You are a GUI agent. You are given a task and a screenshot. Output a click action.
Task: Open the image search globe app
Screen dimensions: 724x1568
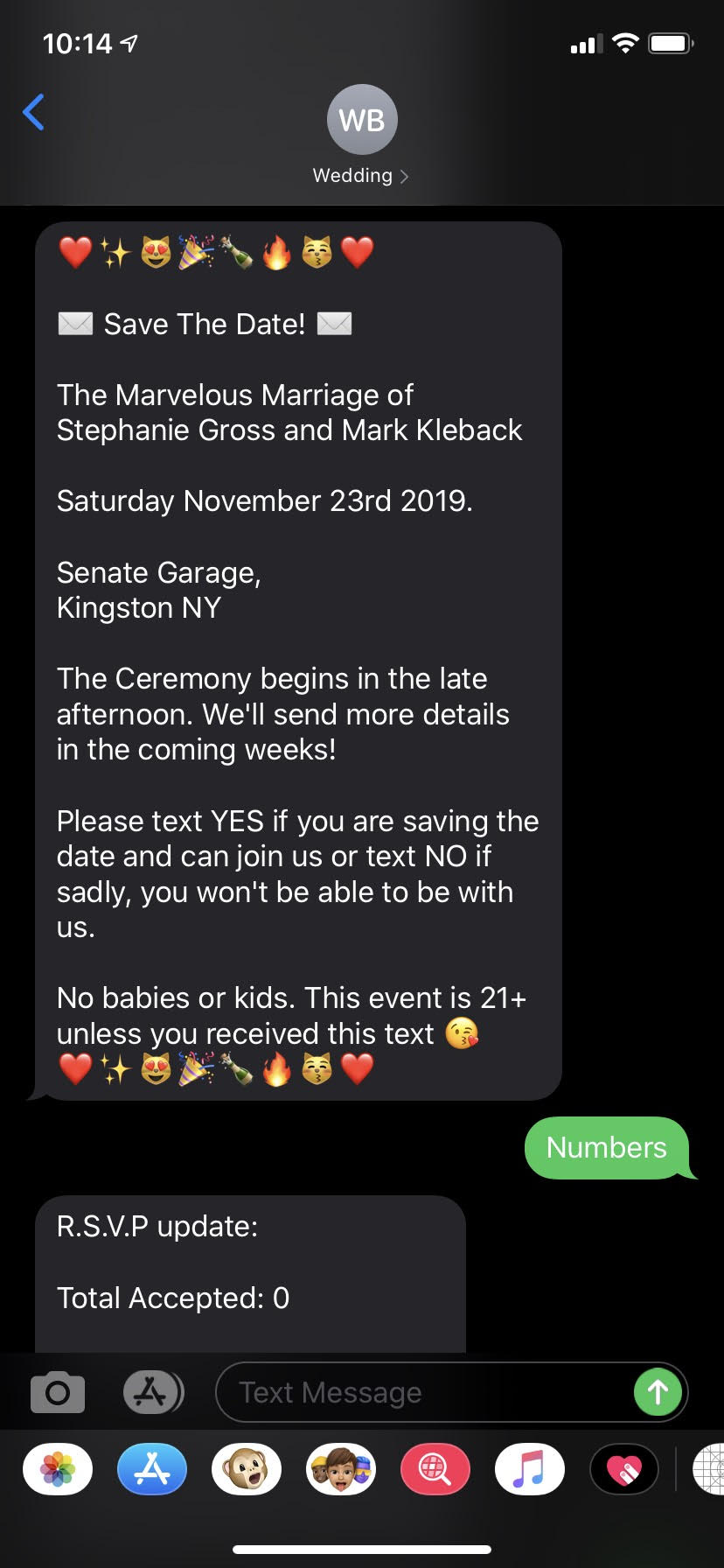click(x=435, y=1468)
